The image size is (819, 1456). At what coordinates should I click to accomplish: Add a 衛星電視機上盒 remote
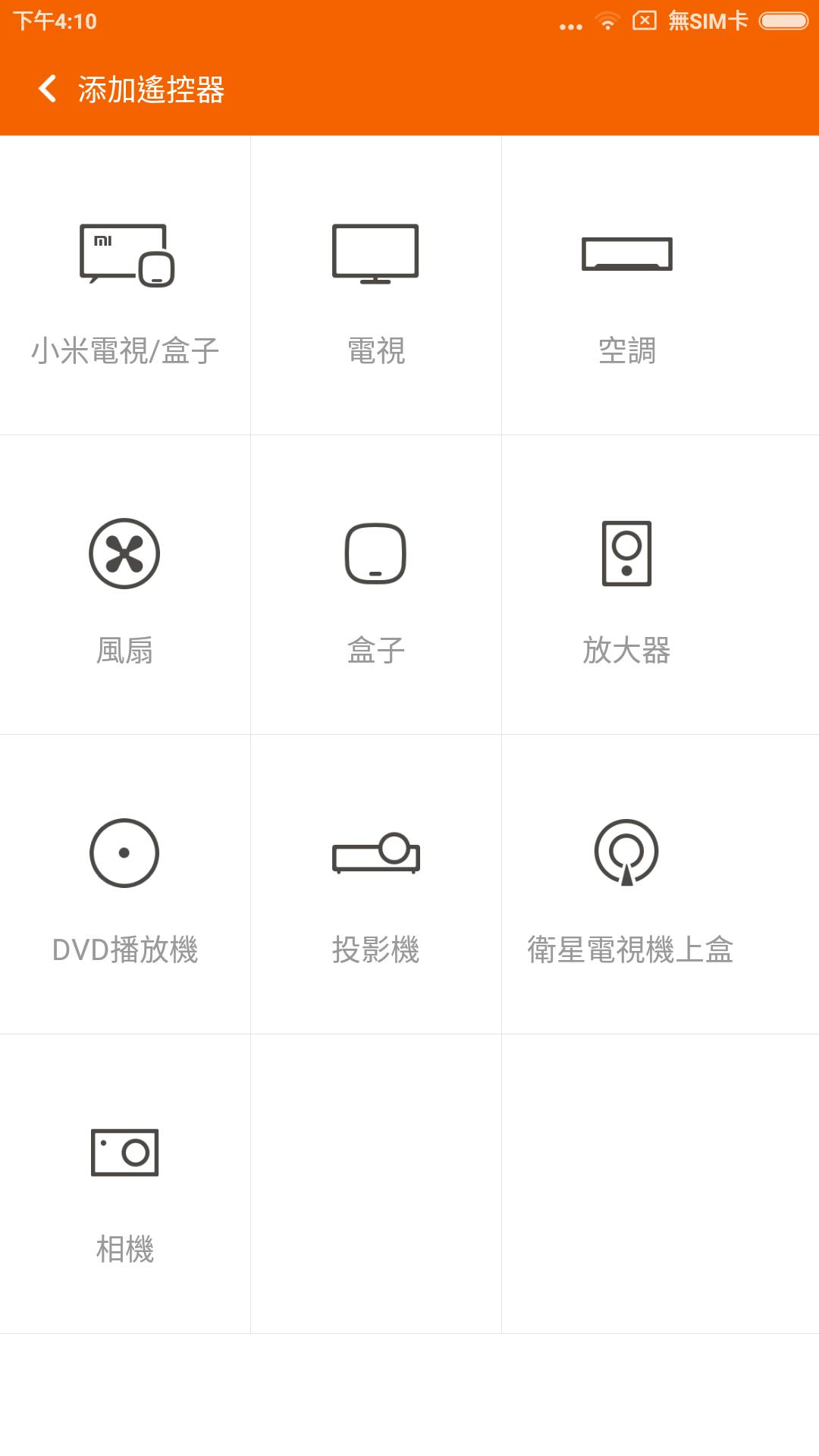(x=661, y=884)
